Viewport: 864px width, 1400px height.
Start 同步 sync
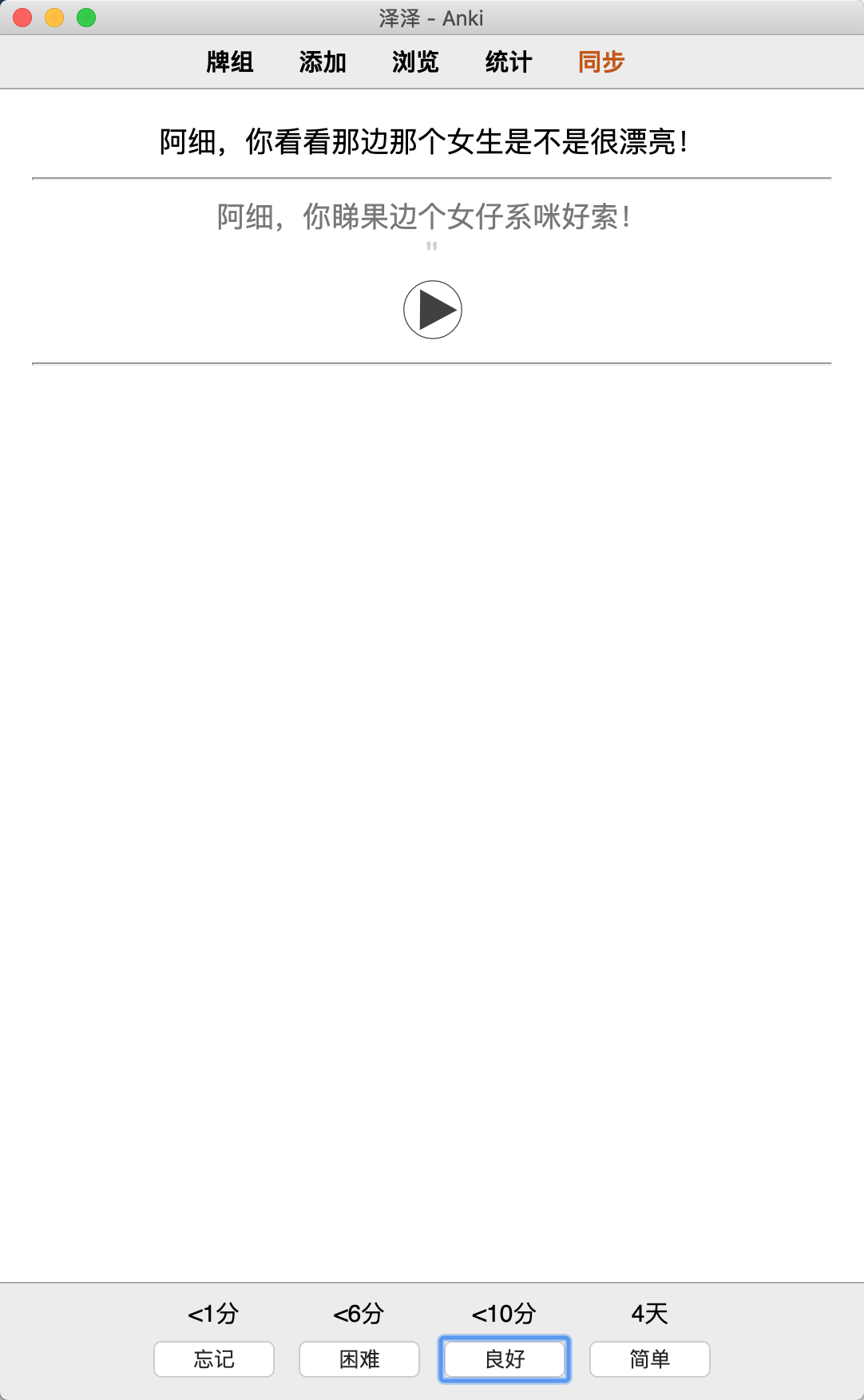601,61
